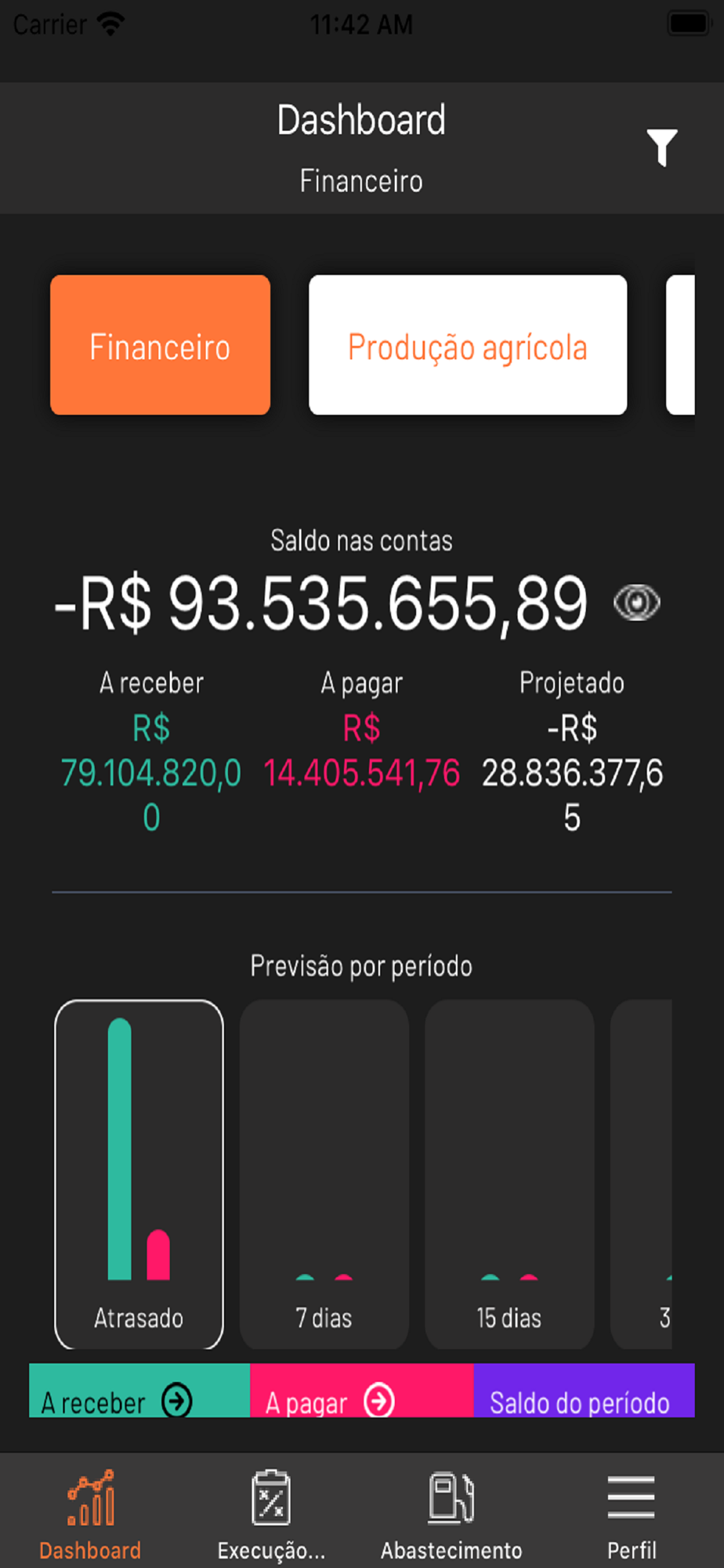The height and width of the screenshot is (1568, 724).
Task: Open the Perfil menu tab
Action: pyautogui.click(x=632, y=1515)
